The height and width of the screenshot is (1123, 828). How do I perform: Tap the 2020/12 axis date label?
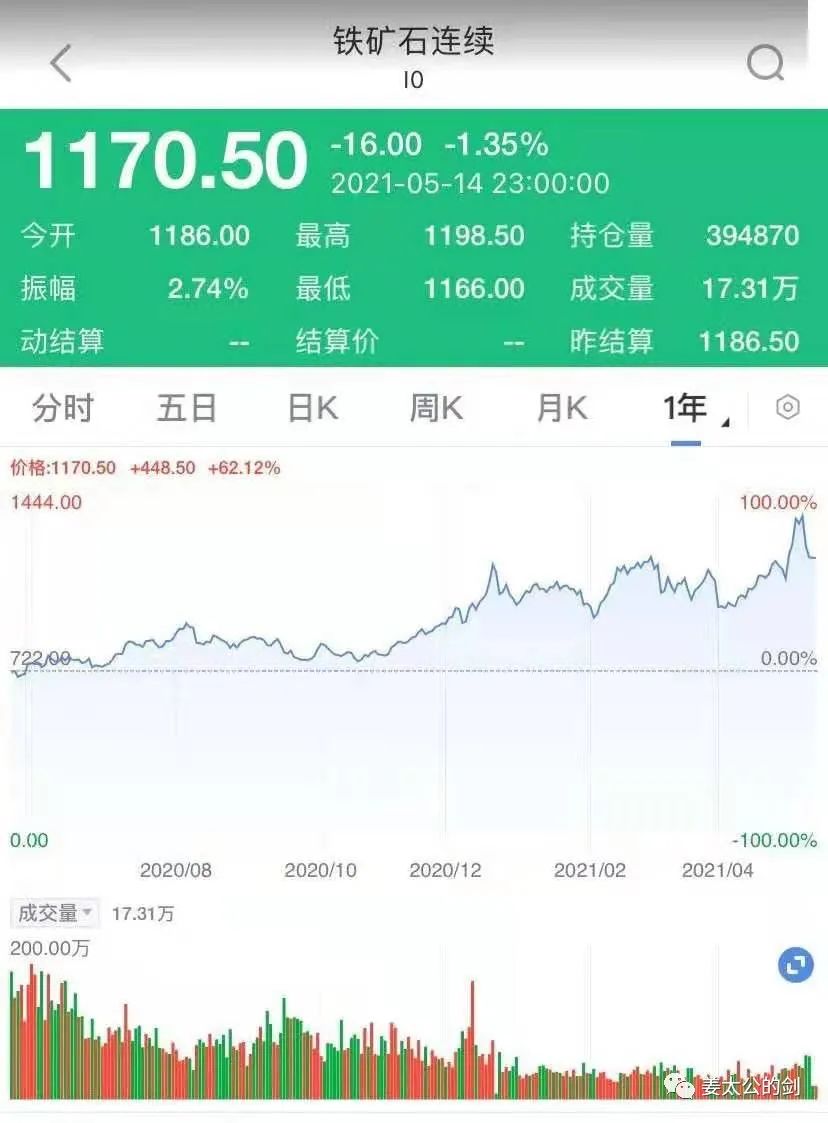(x=445, y=871)
